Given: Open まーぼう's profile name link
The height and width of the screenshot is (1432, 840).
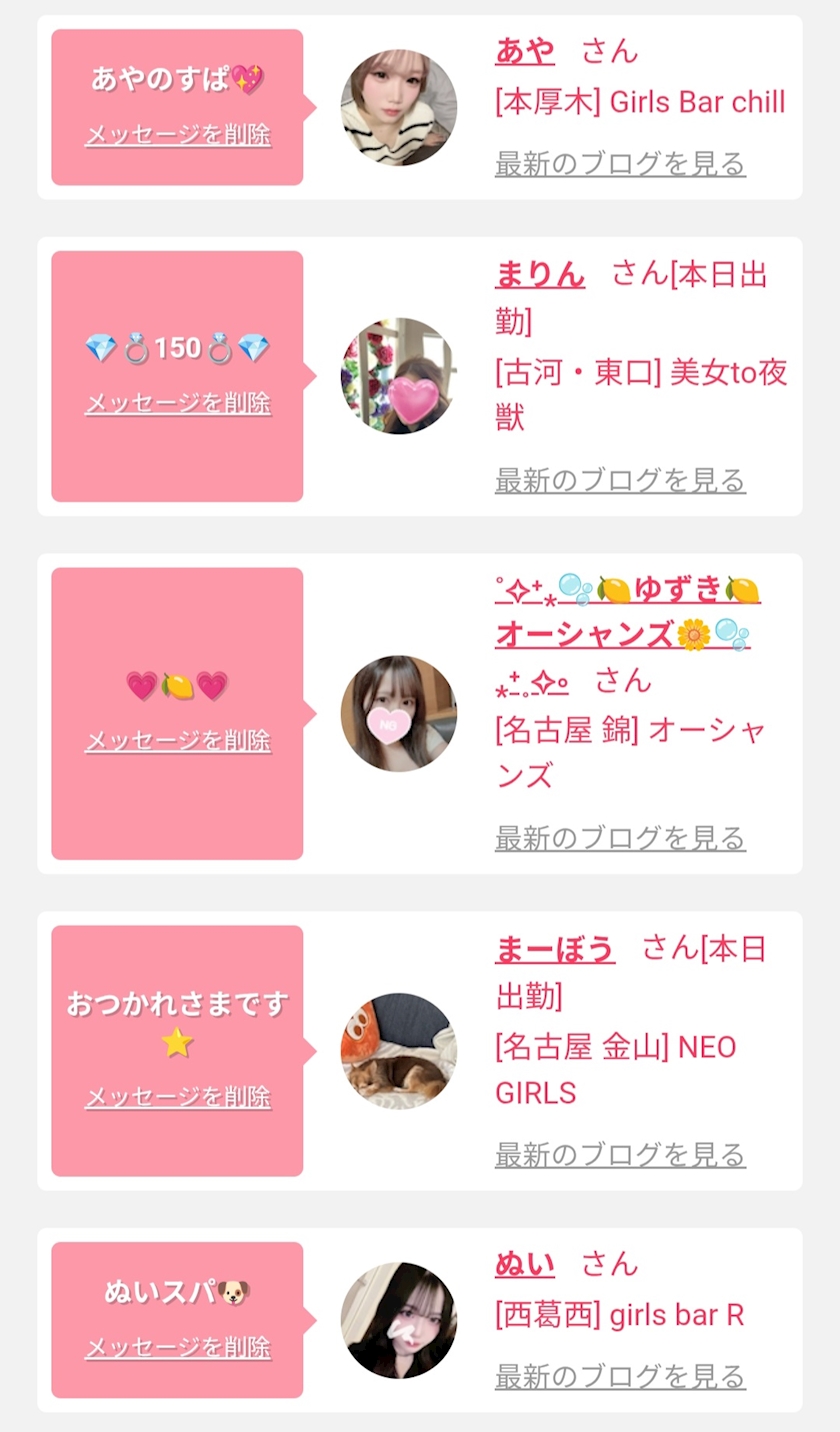Looking at the screenshot, I should (x=555, y=947).
